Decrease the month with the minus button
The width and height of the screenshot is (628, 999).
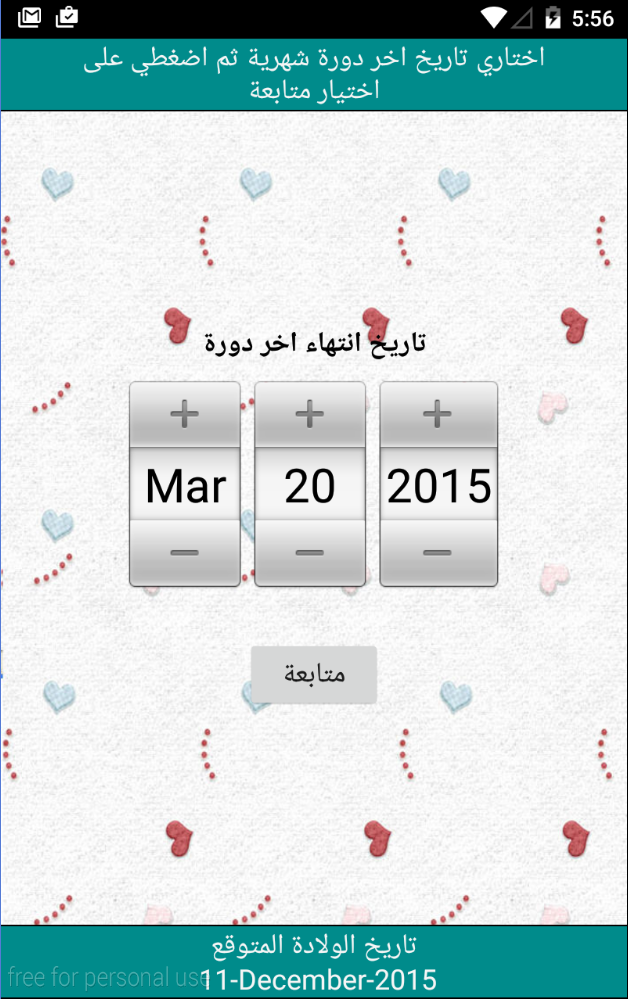pyautogui.click(x=185, y=552)
